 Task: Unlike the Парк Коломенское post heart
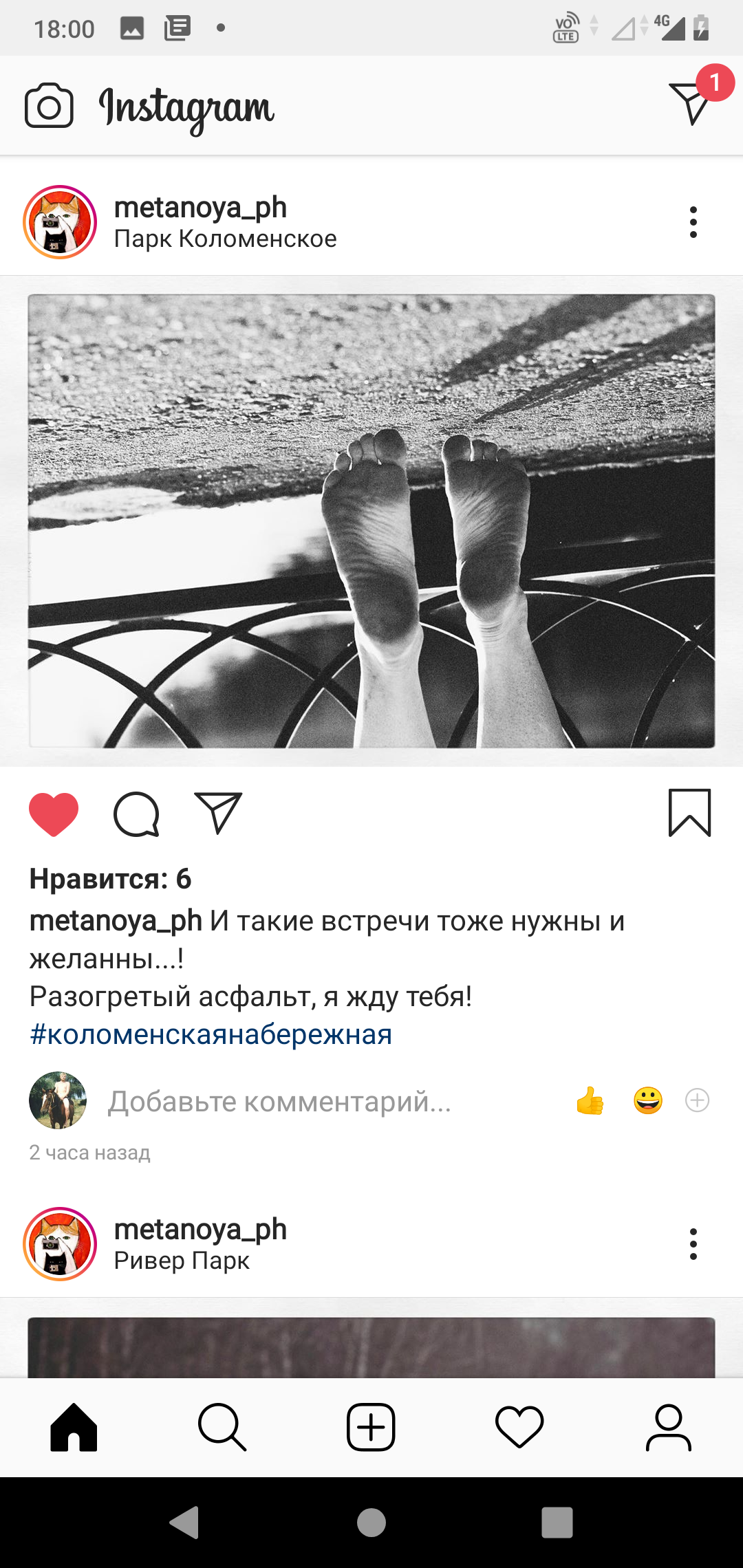click(x=54, y=814)
